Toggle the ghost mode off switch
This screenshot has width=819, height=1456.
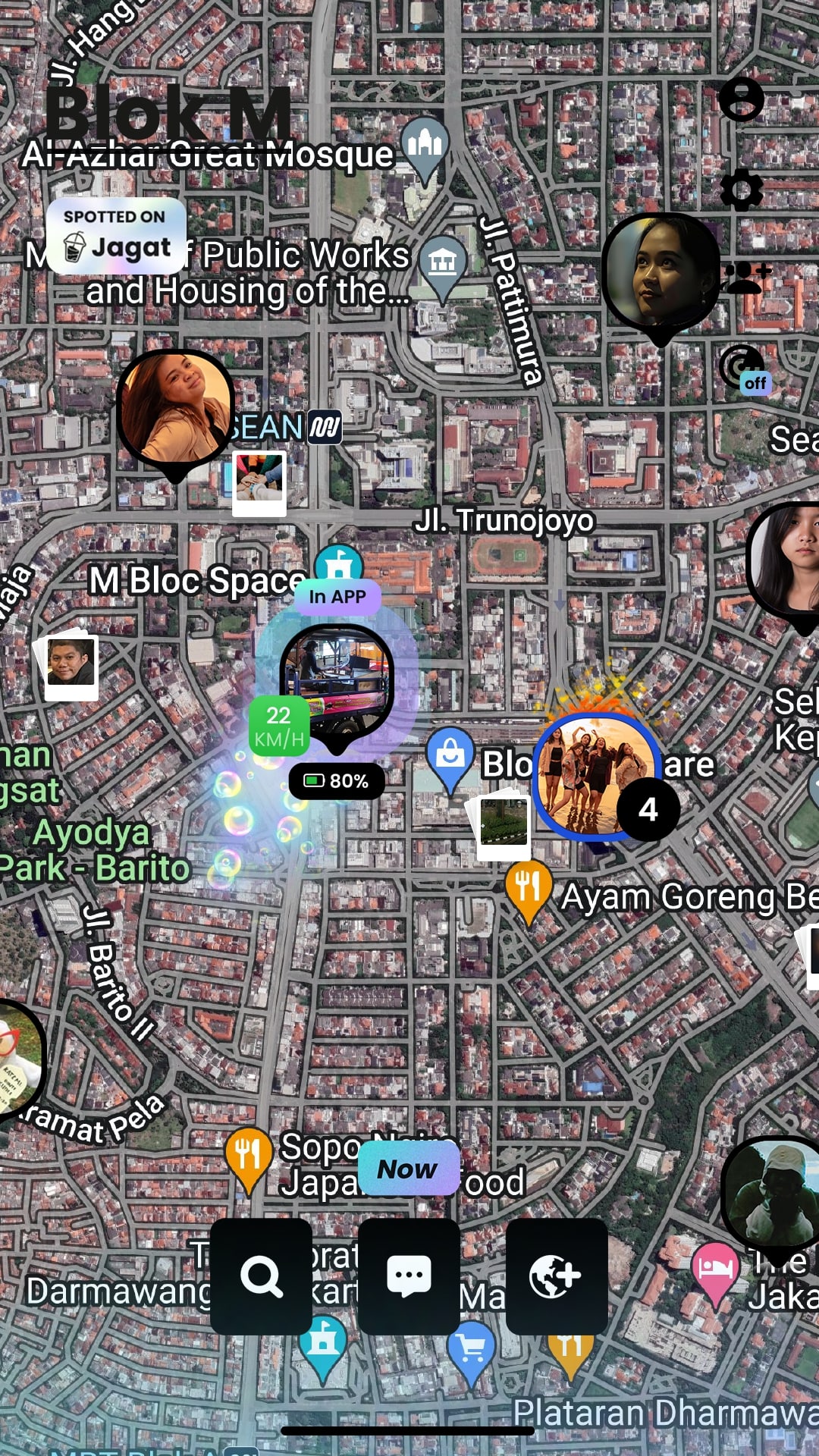pos(745,370)
